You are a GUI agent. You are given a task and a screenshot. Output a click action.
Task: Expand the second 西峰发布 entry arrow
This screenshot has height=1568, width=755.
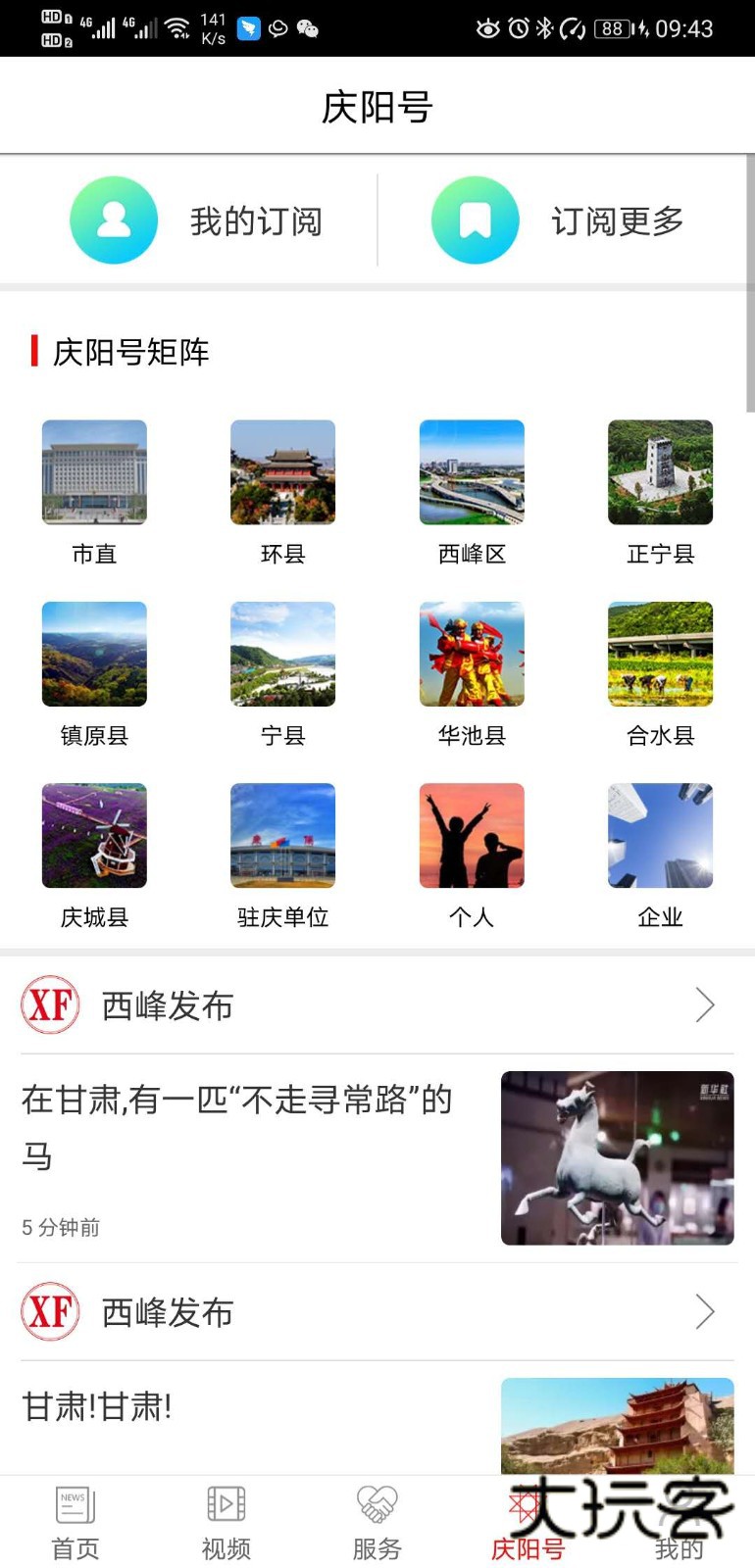705,1310
